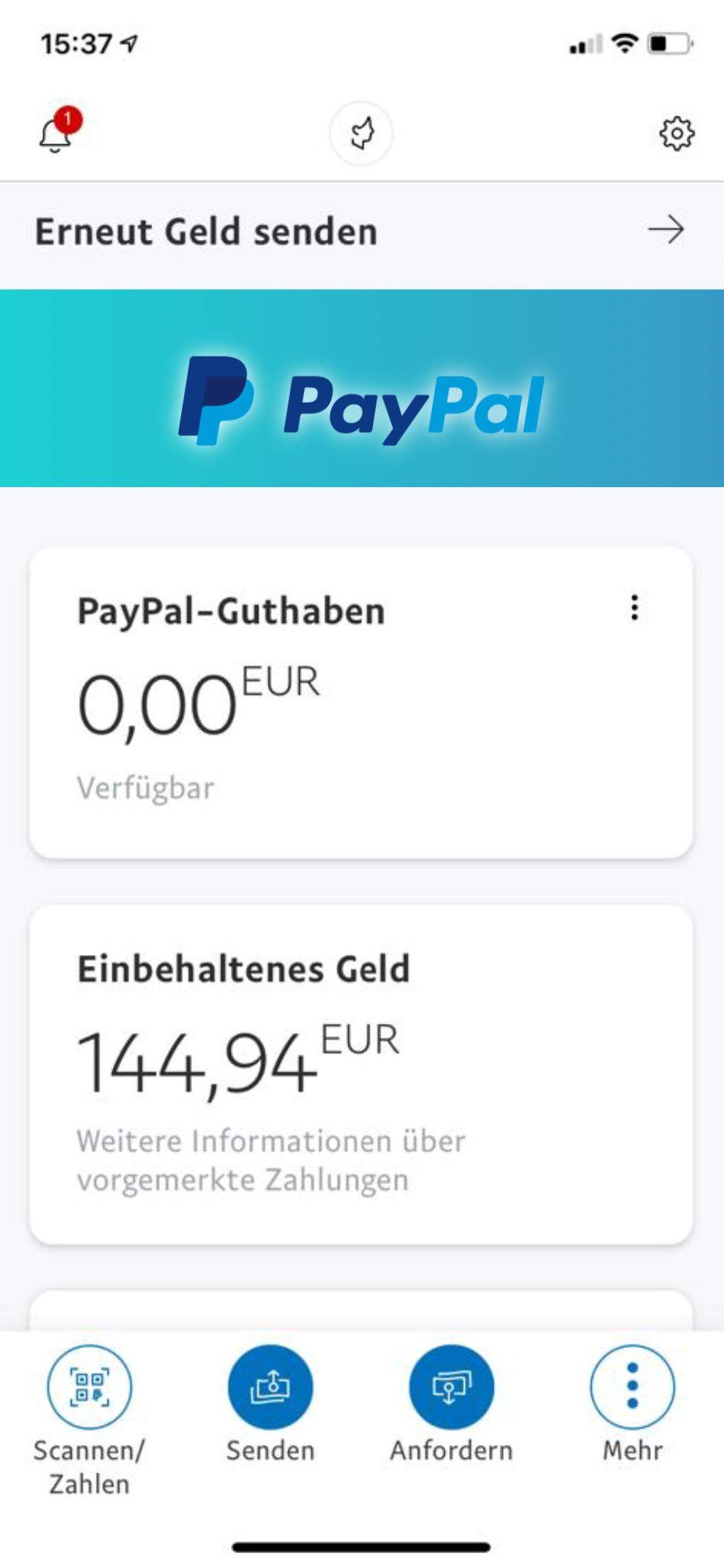Open Erneut Geld senden section

click(x=206, y=231)
